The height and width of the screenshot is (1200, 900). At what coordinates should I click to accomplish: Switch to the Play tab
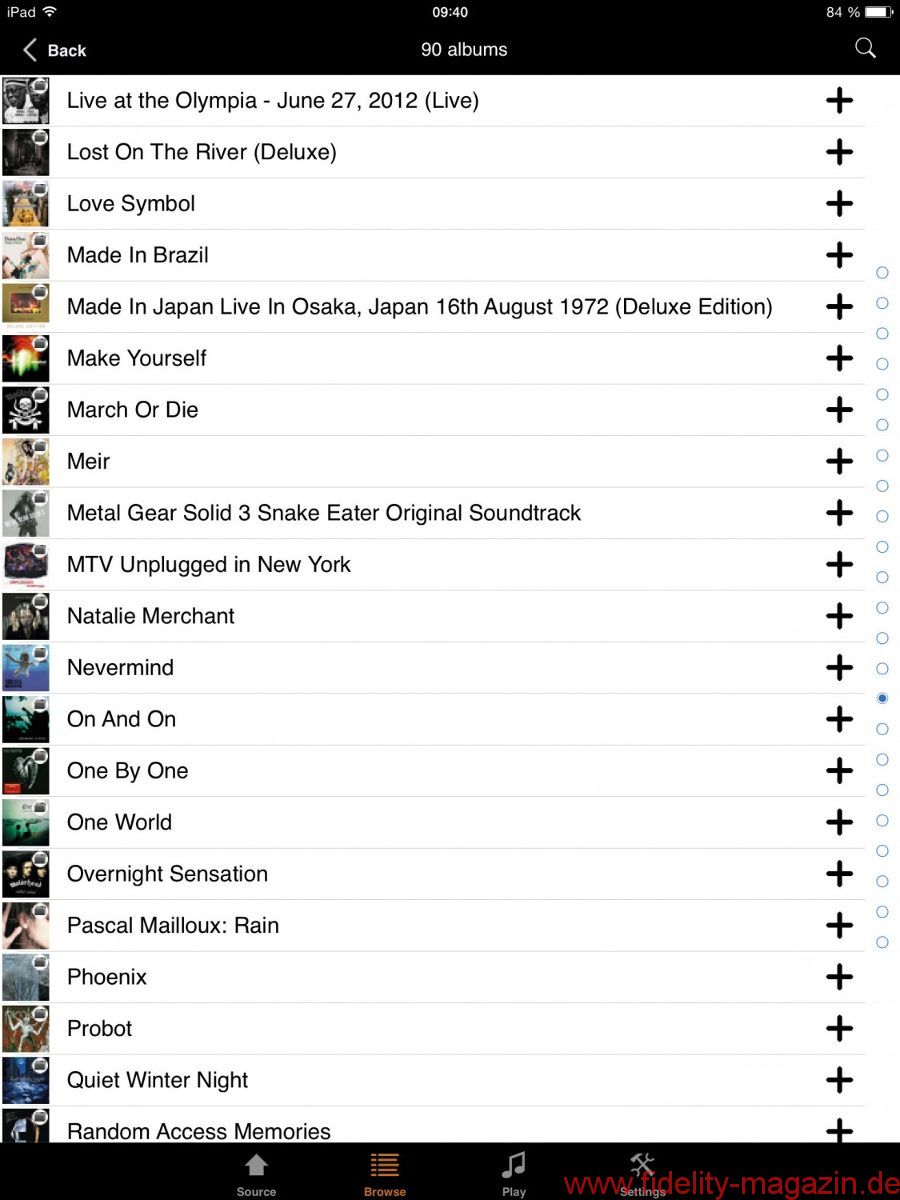click(514, 1173)
